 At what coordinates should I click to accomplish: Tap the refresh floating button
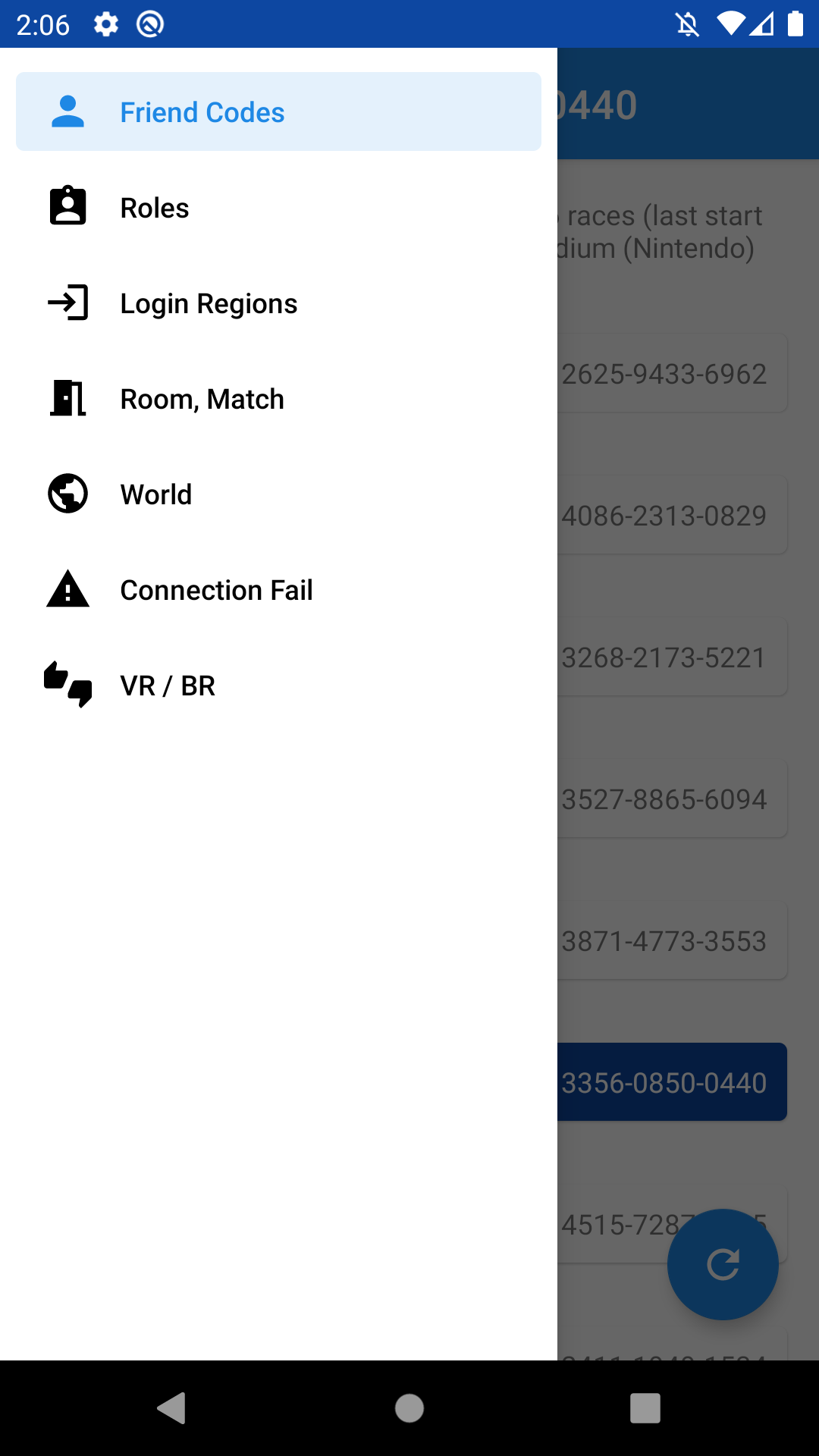pyautogui.click(x=723, y=1264)
